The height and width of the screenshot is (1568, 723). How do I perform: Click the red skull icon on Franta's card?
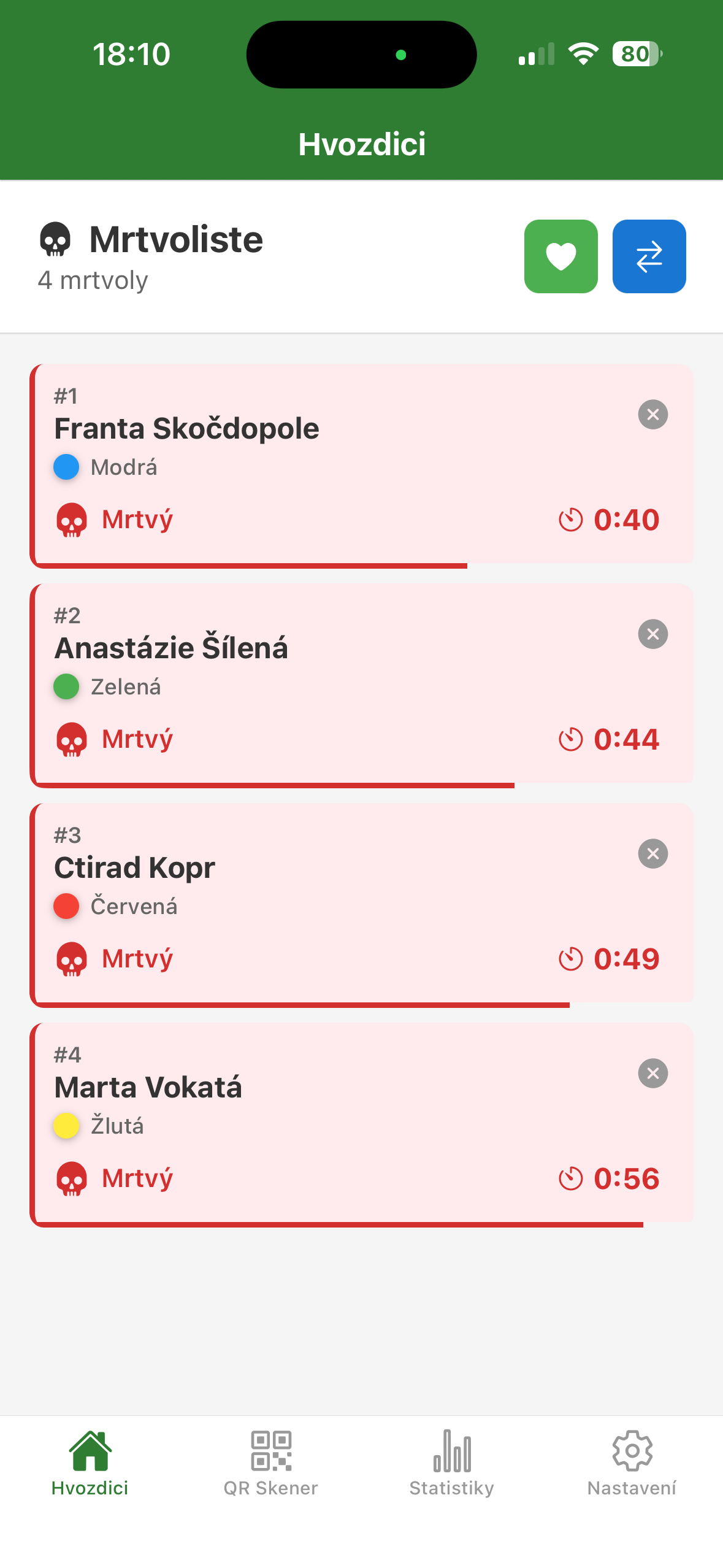click(x=73, y=519)
